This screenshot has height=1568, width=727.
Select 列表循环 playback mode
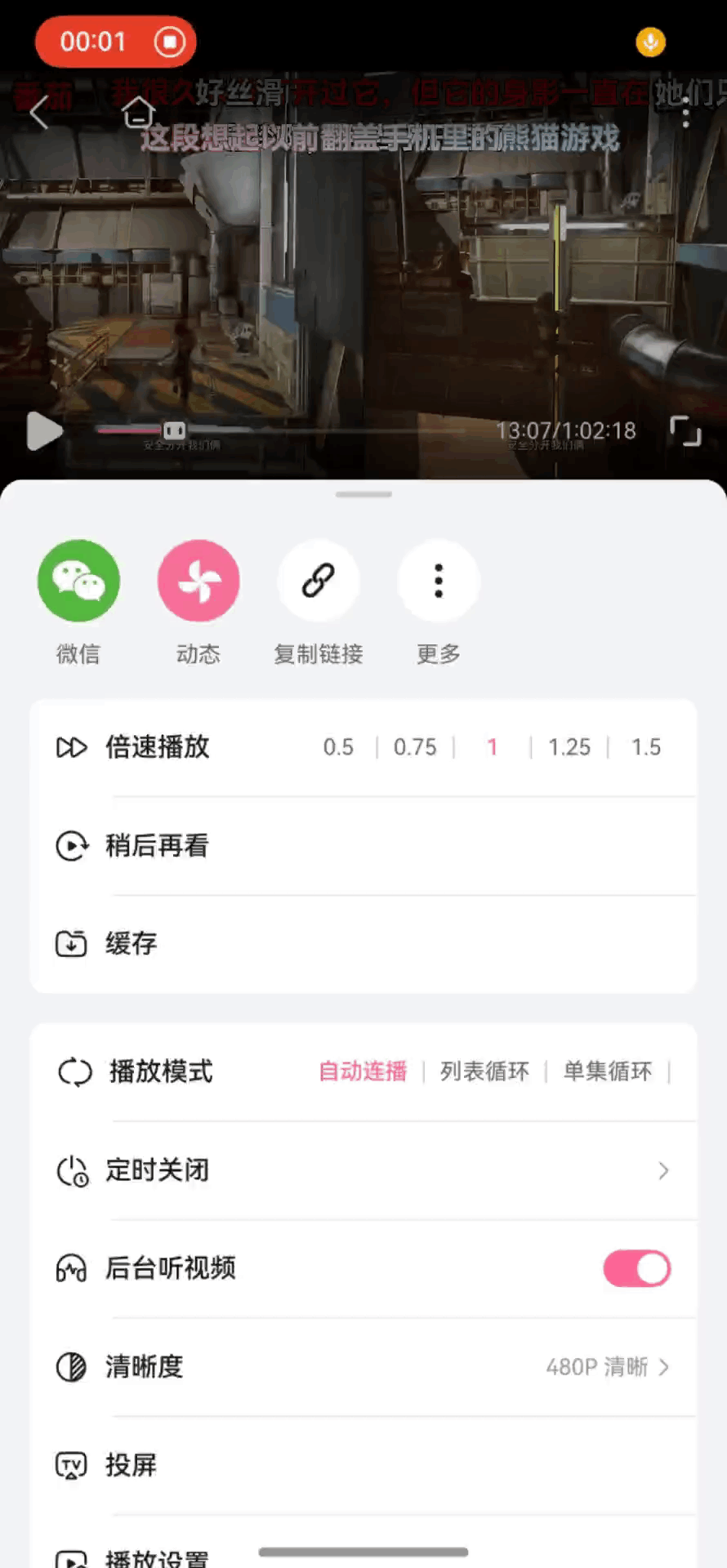pos(484,1071)
